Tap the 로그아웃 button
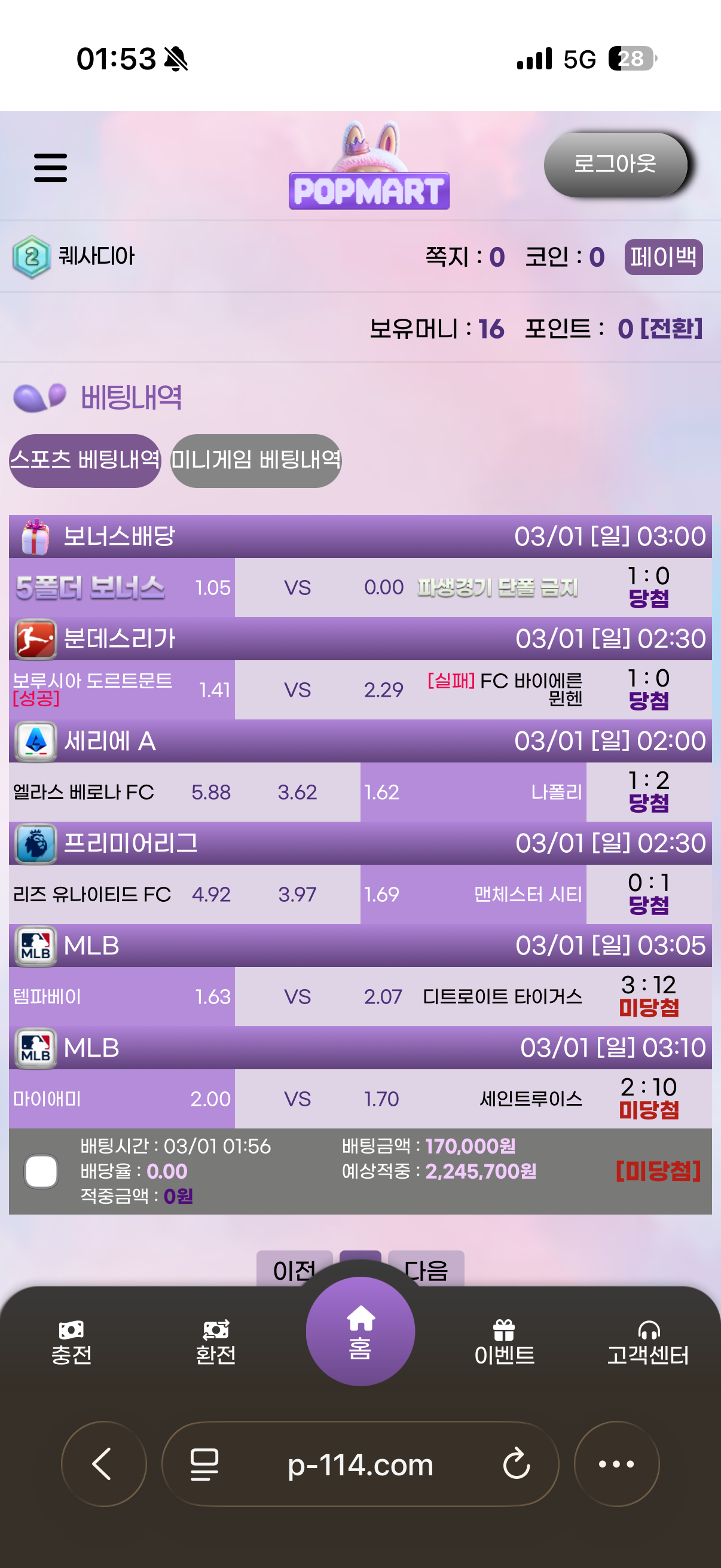The image size is (721, 1568). (615, 164)
